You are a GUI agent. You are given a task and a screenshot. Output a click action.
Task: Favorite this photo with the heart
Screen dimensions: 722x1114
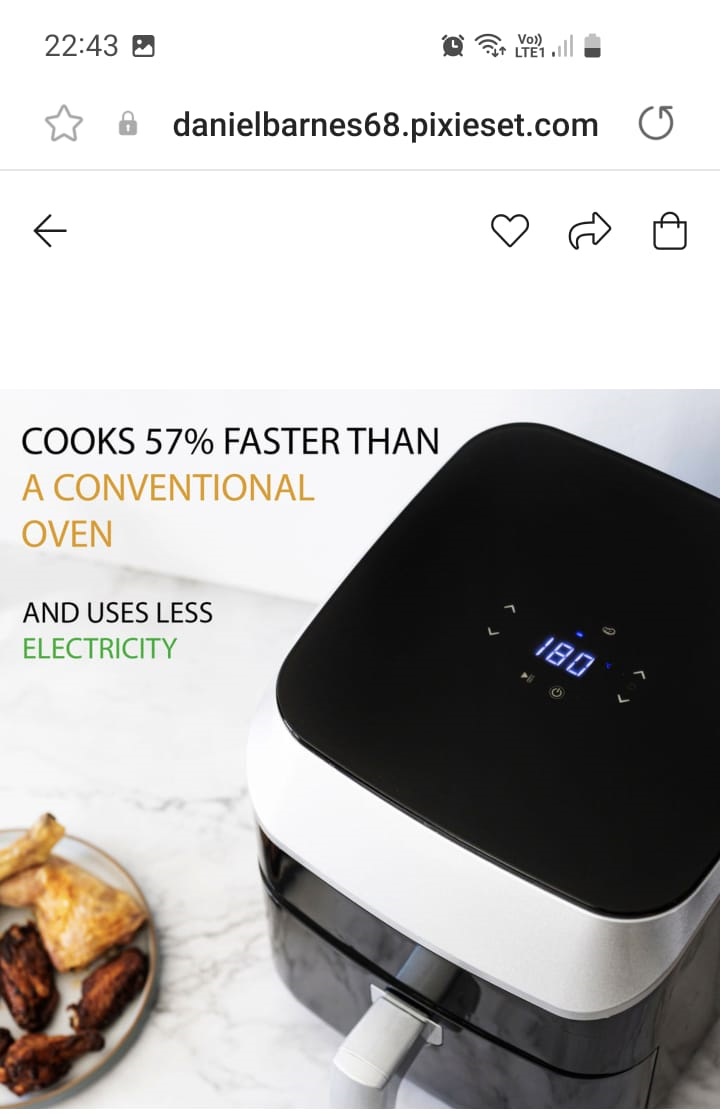coord(509,232)
